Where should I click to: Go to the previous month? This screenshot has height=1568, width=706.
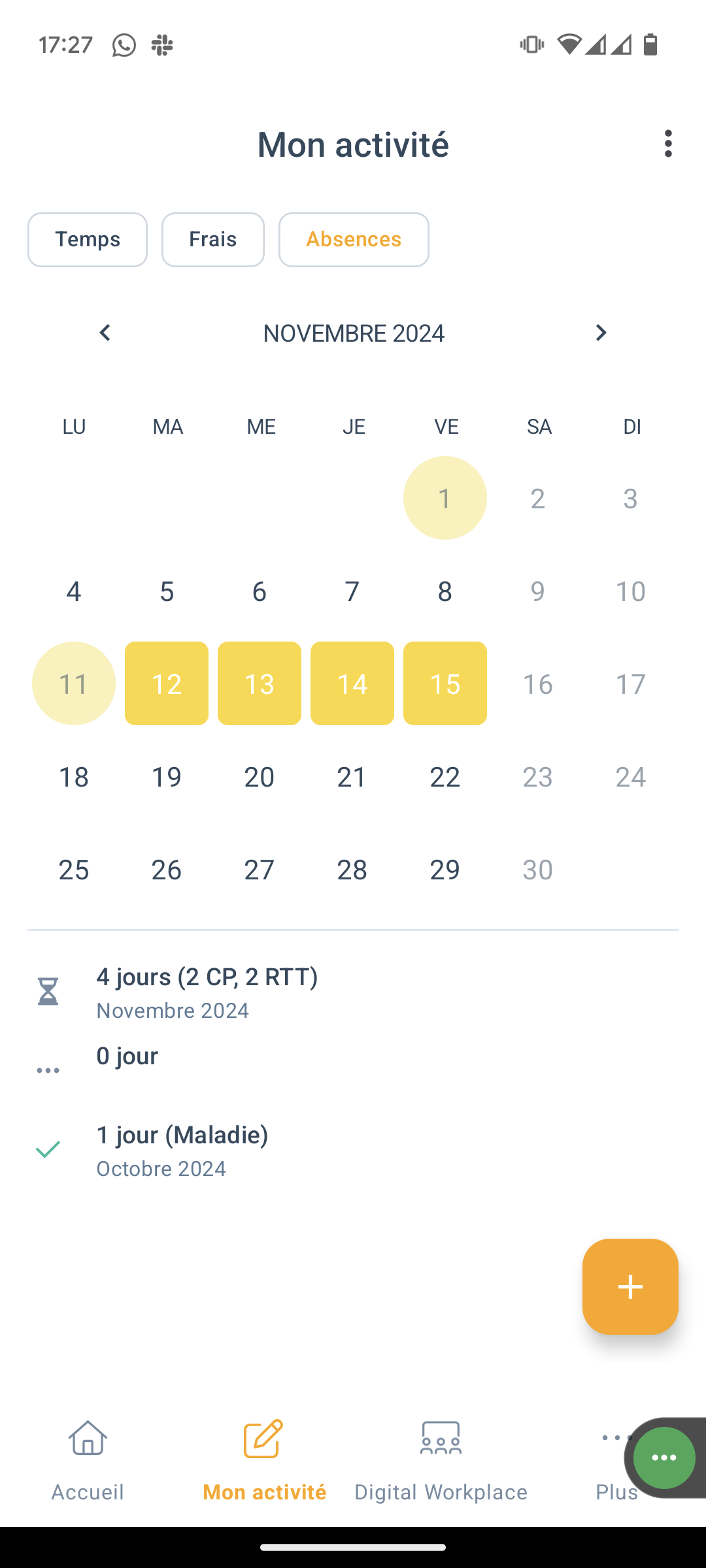(105, 333)
